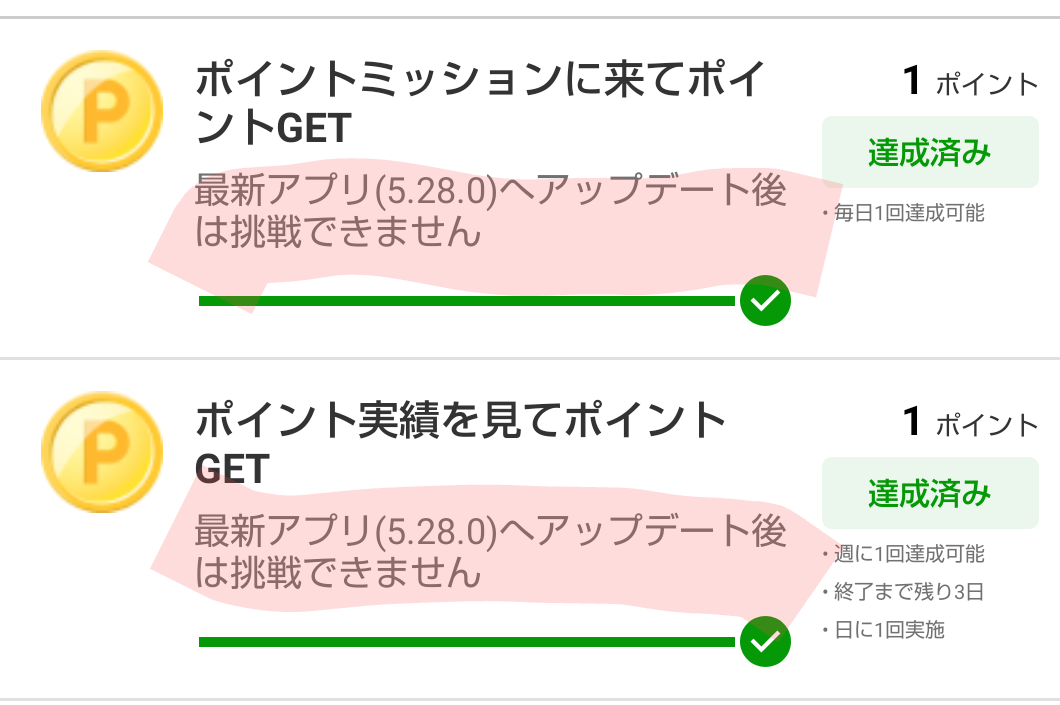Tap 達成済み button for ポイント実績を見て mission
This screenshot has width=1060, height=705.
click(930, 493)
